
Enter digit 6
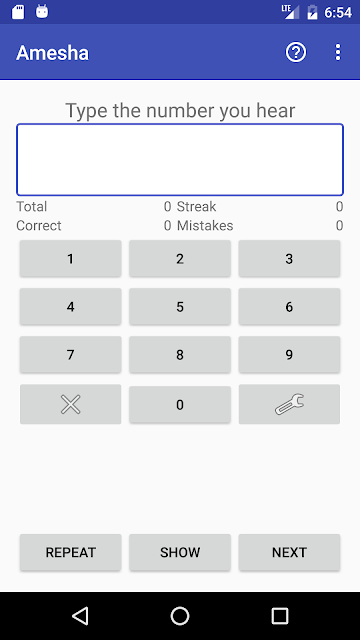[289, 307]
